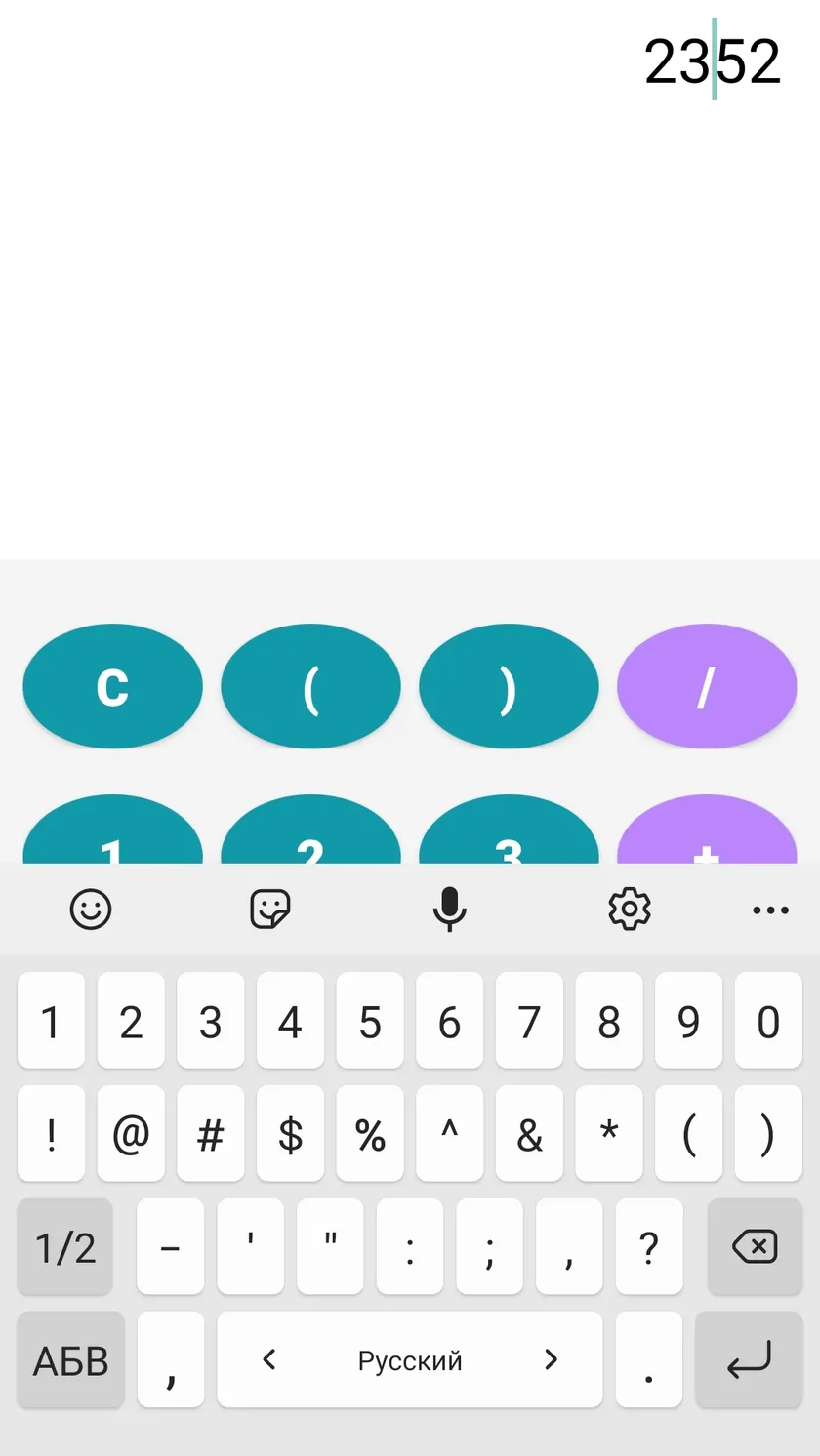This screenshot has width=820, height=1456.
Task: Open the emoji picker on the keyboard
Action: coord(91,910)
